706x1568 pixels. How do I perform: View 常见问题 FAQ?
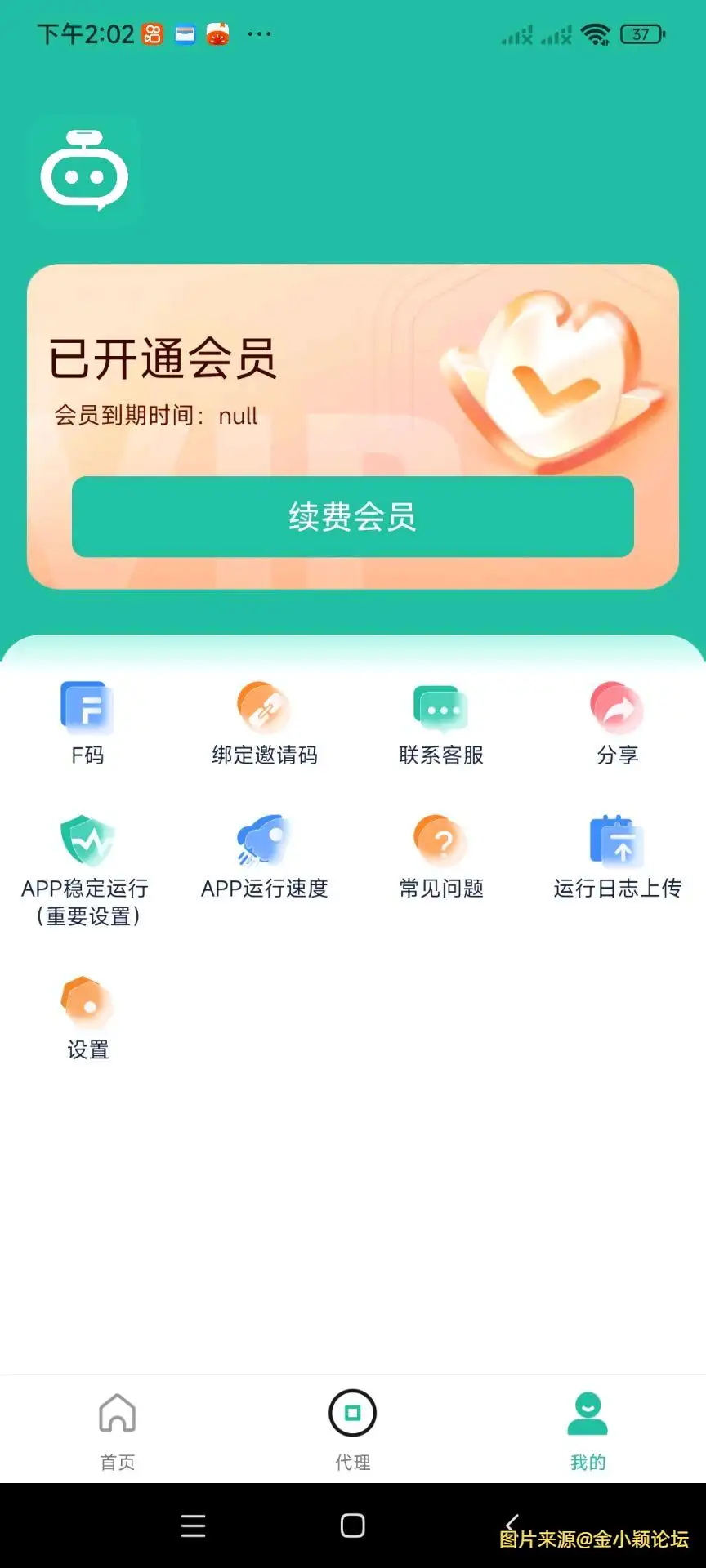point(440,856)
